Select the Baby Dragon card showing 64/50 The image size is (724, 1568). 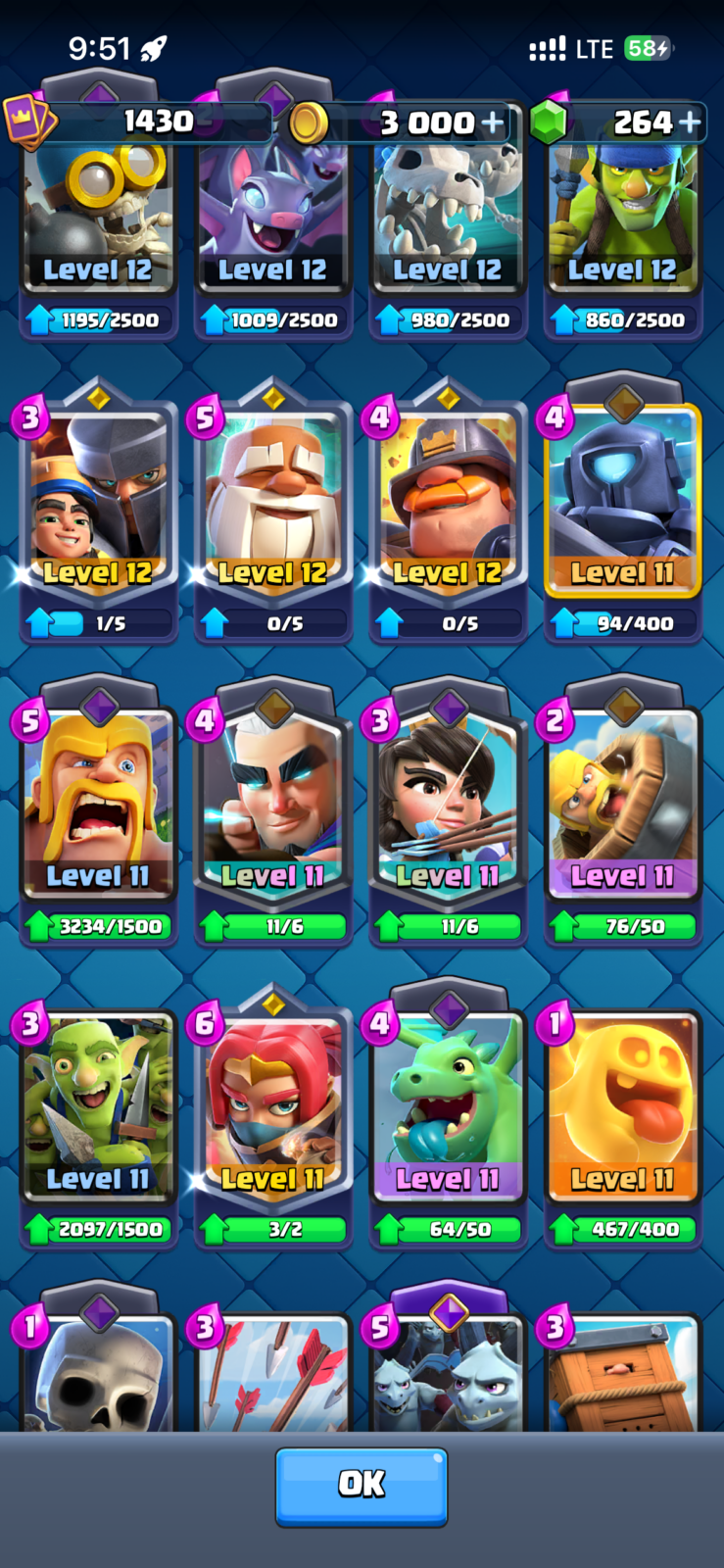(x=448, y=1117)
